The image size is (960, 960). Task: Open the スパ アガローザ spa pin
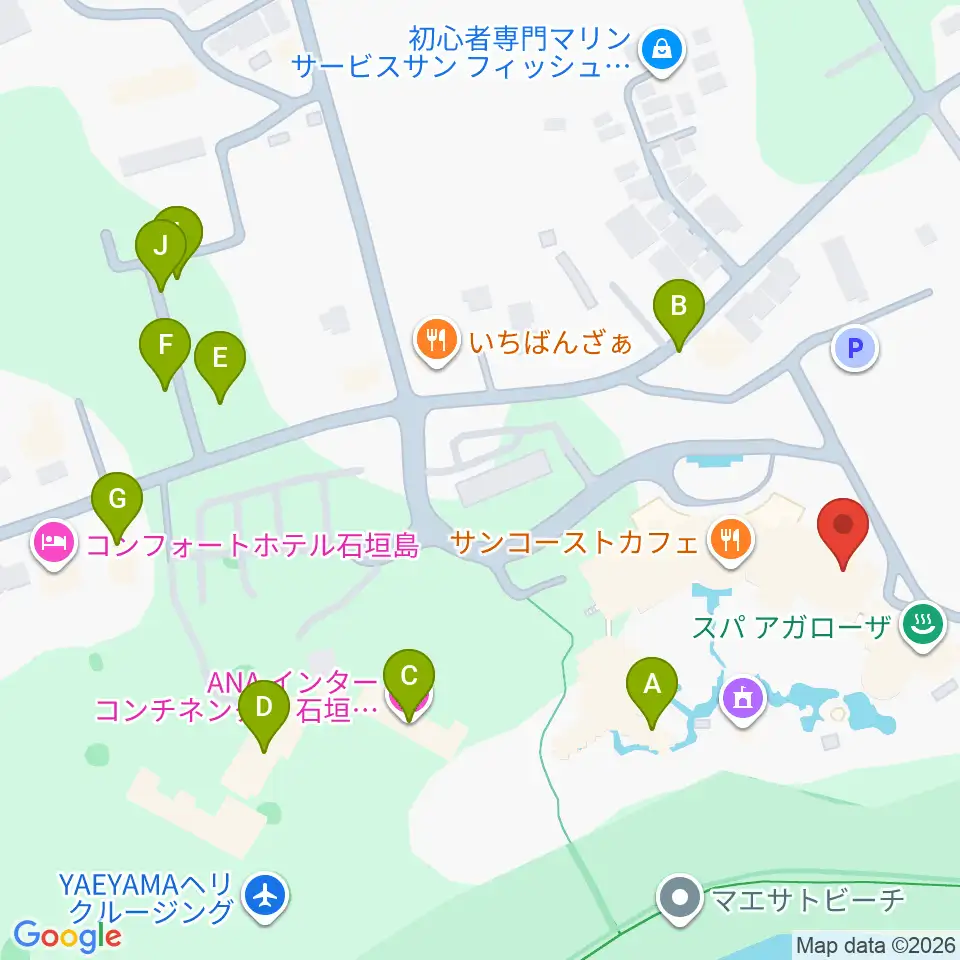pyautogui.click(x=924, y=626)
